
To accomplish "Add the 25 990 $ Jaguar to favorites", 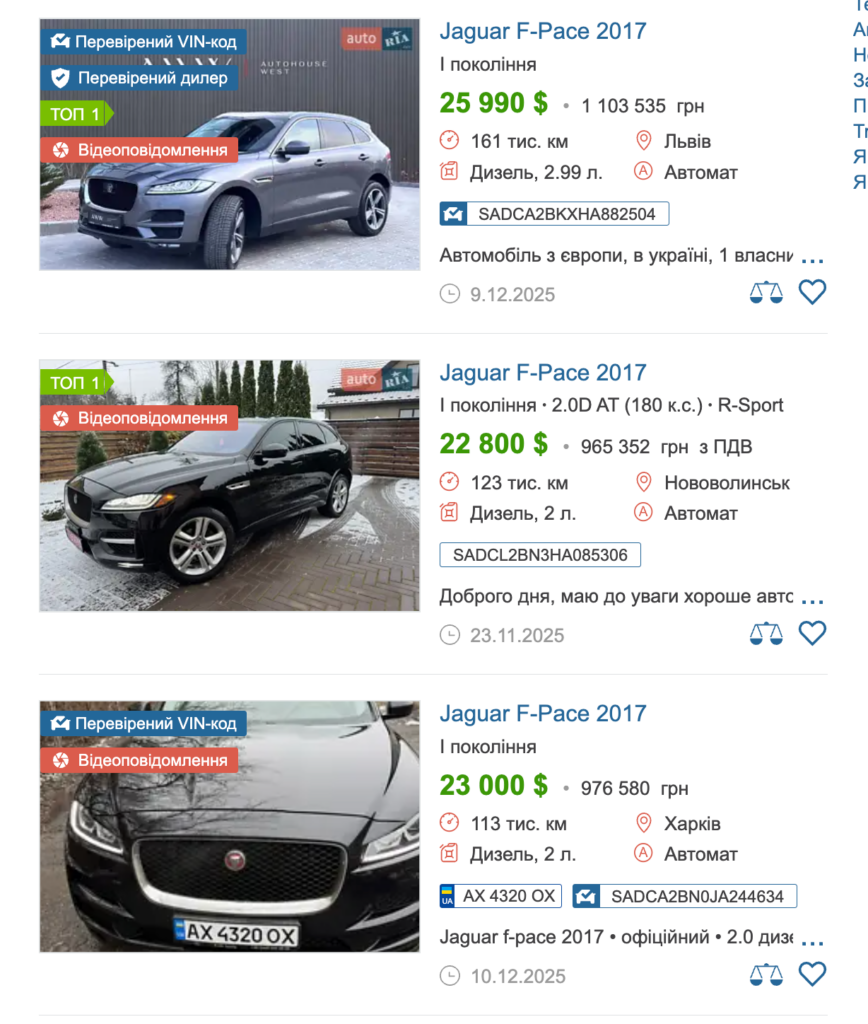I will coord(812,292).
